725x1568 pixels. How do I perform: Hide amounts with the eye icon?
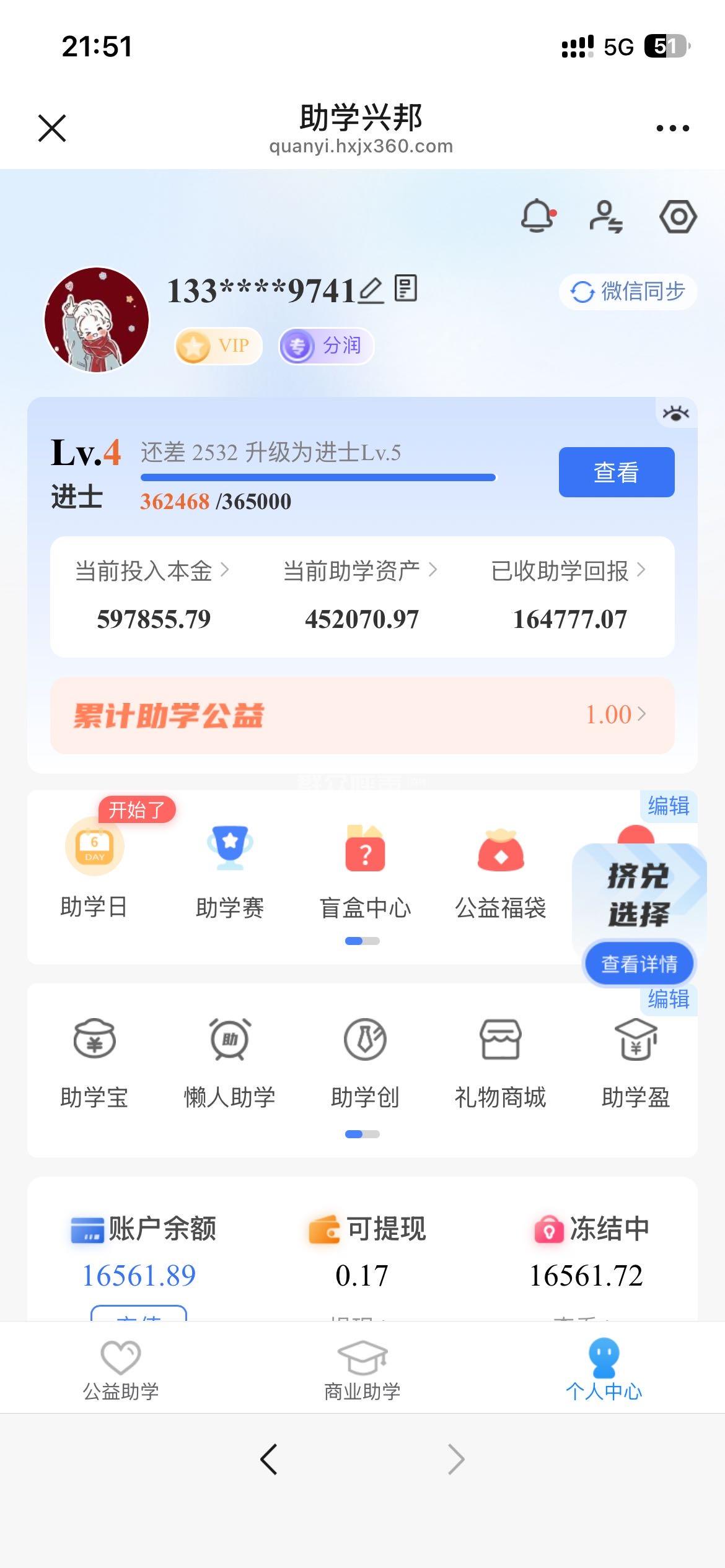(x=675, y=414)
